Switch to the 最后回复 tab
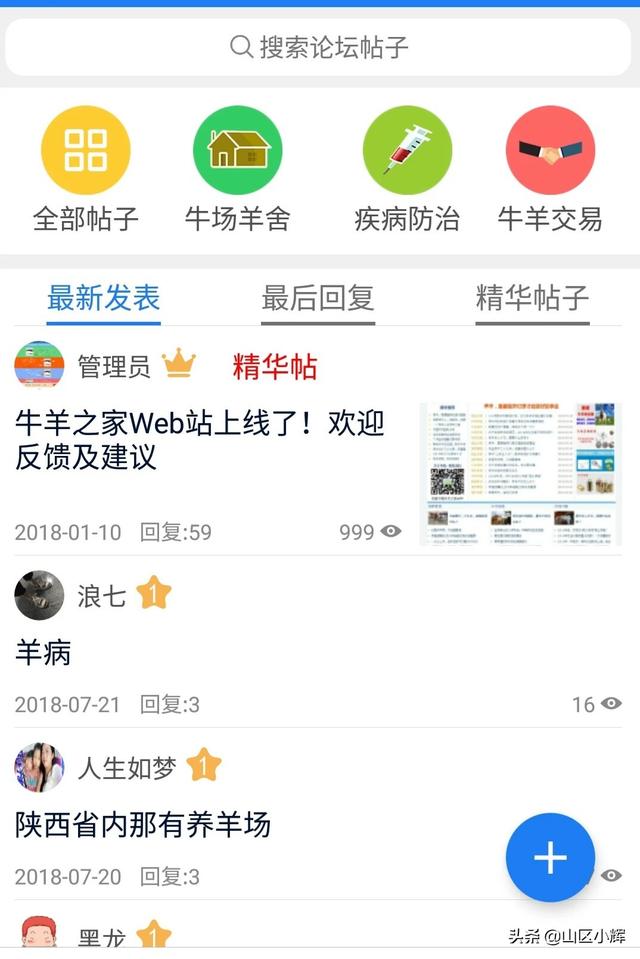The width and height of the screenshot is (640, 959). tap(318, 298)
